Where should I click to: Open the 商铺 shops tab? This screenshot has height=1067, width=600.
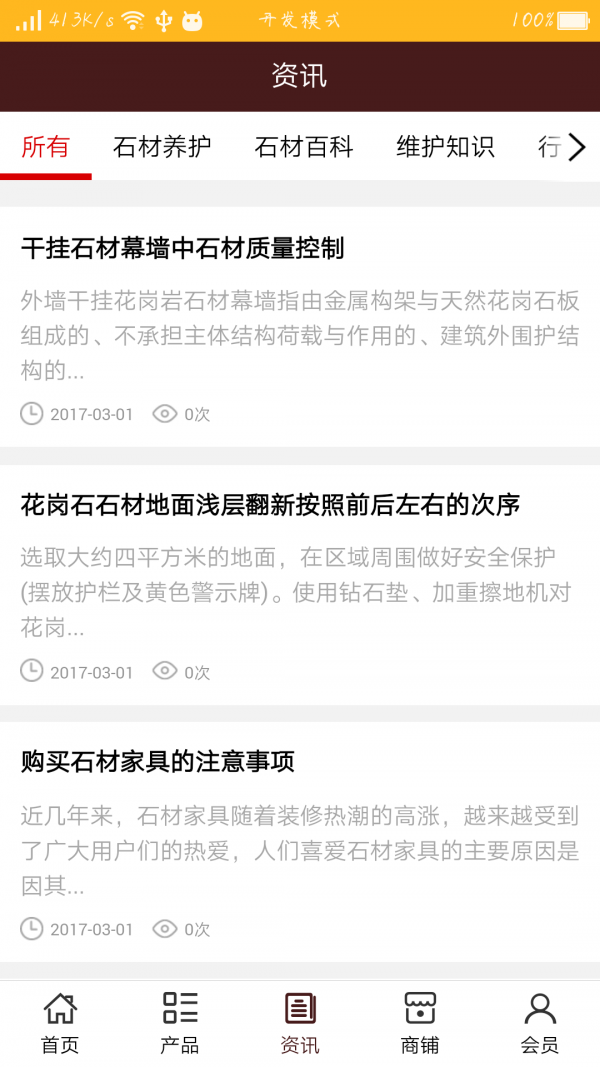click(x=420, y=1023)
